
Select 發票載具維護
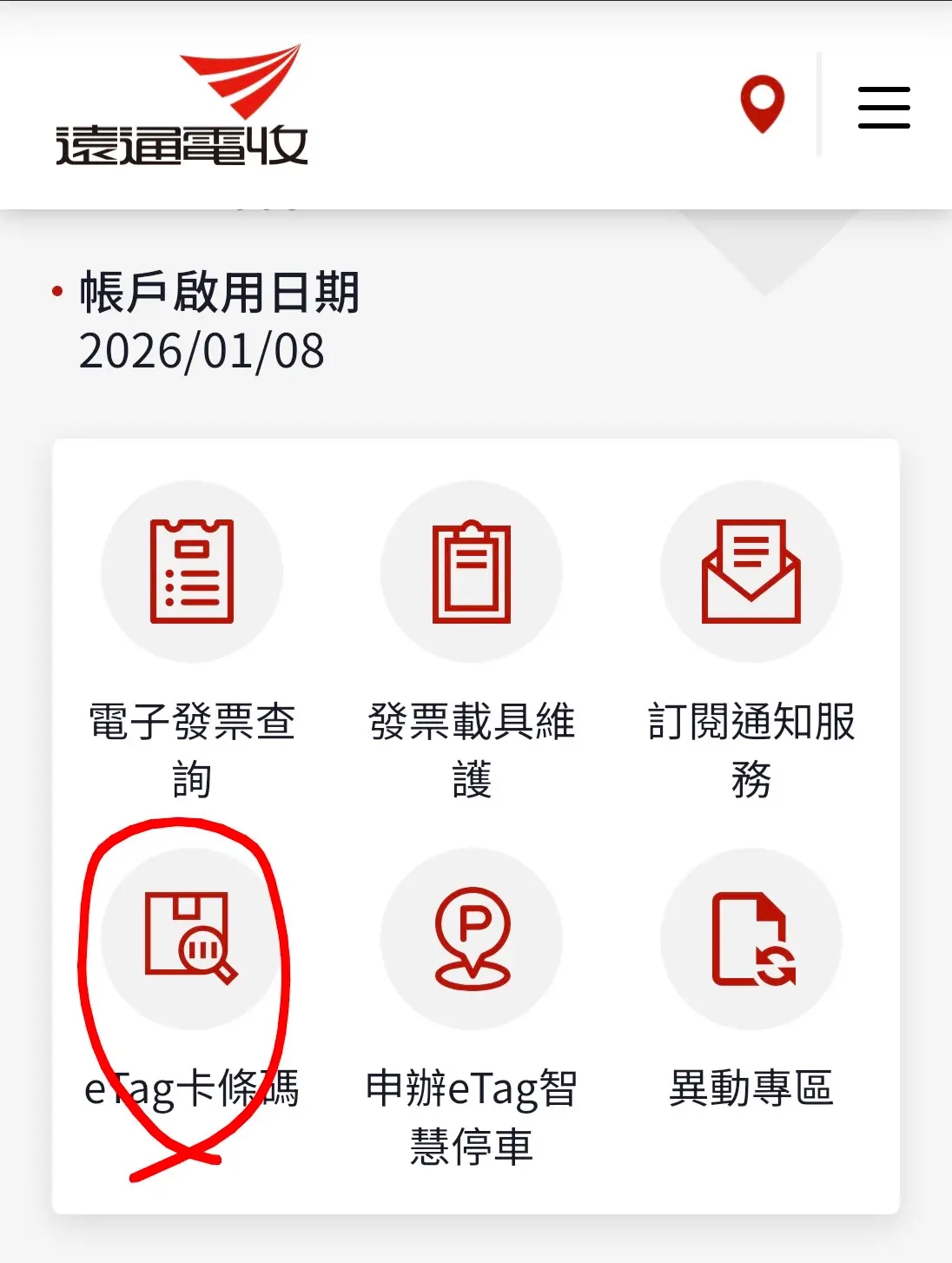[x=472, y=572]
